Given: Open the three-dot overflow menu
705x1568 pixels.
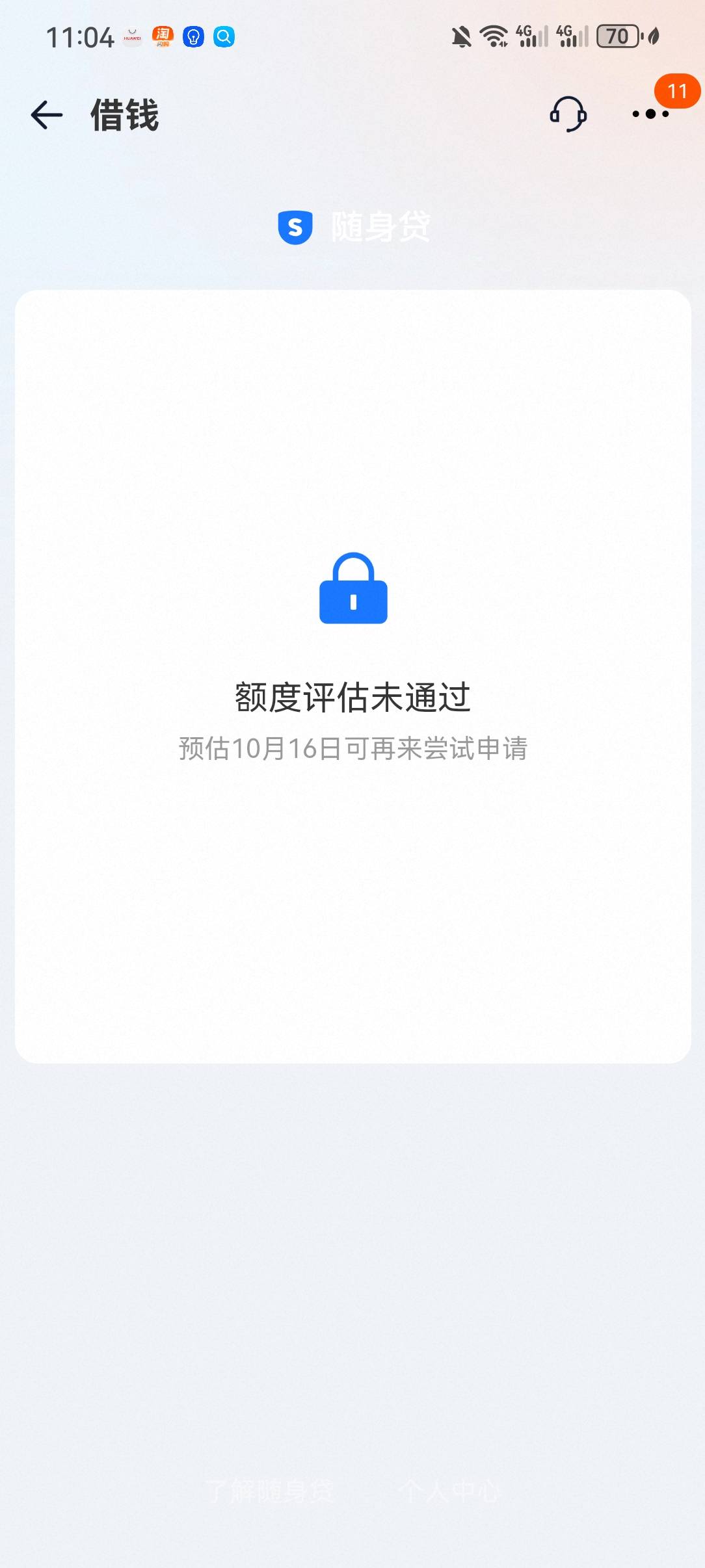Looking at the screenshot, I should [650, 114].
